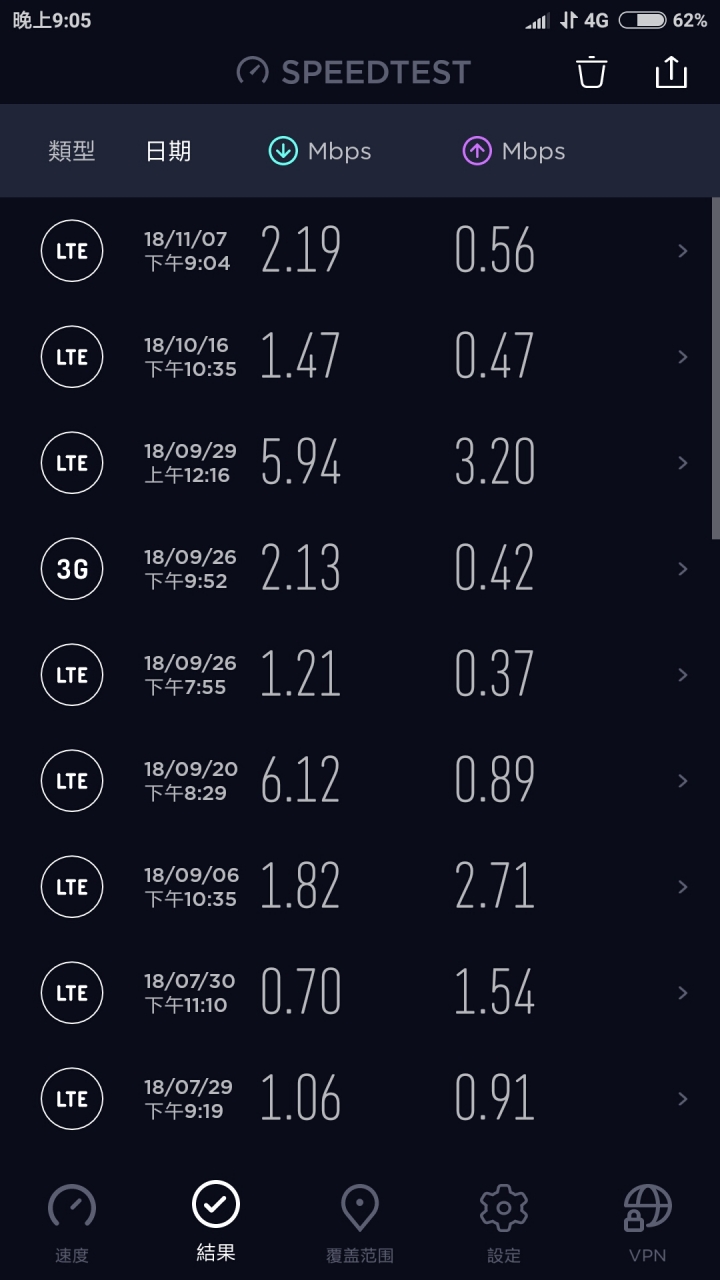This screenshot has height=1280, width=720.
Task: Sort by upload Mbps column
Action: (514, 151)
